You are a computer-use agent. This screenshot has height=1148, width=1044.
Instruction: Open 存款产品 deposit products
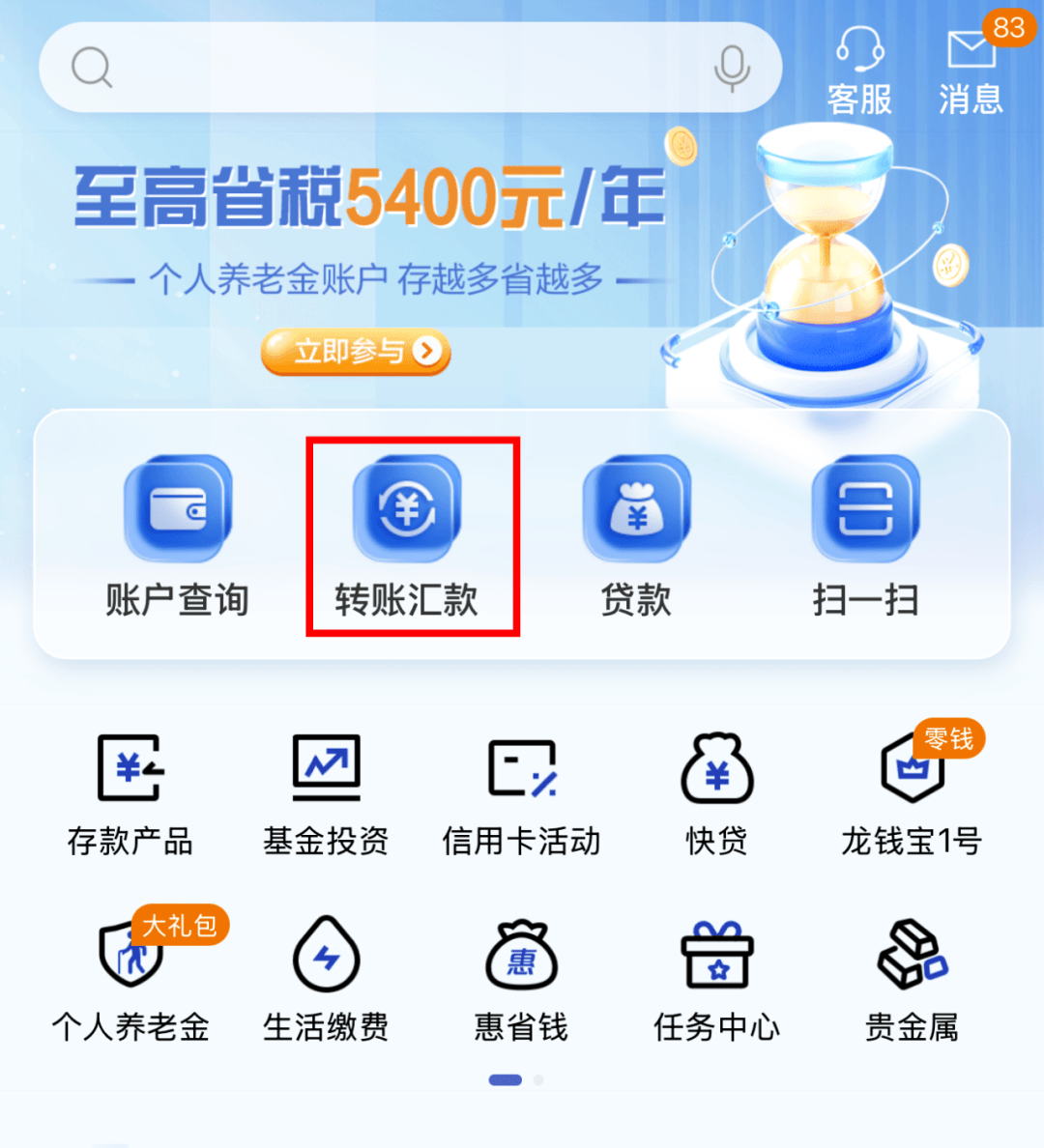130,794
